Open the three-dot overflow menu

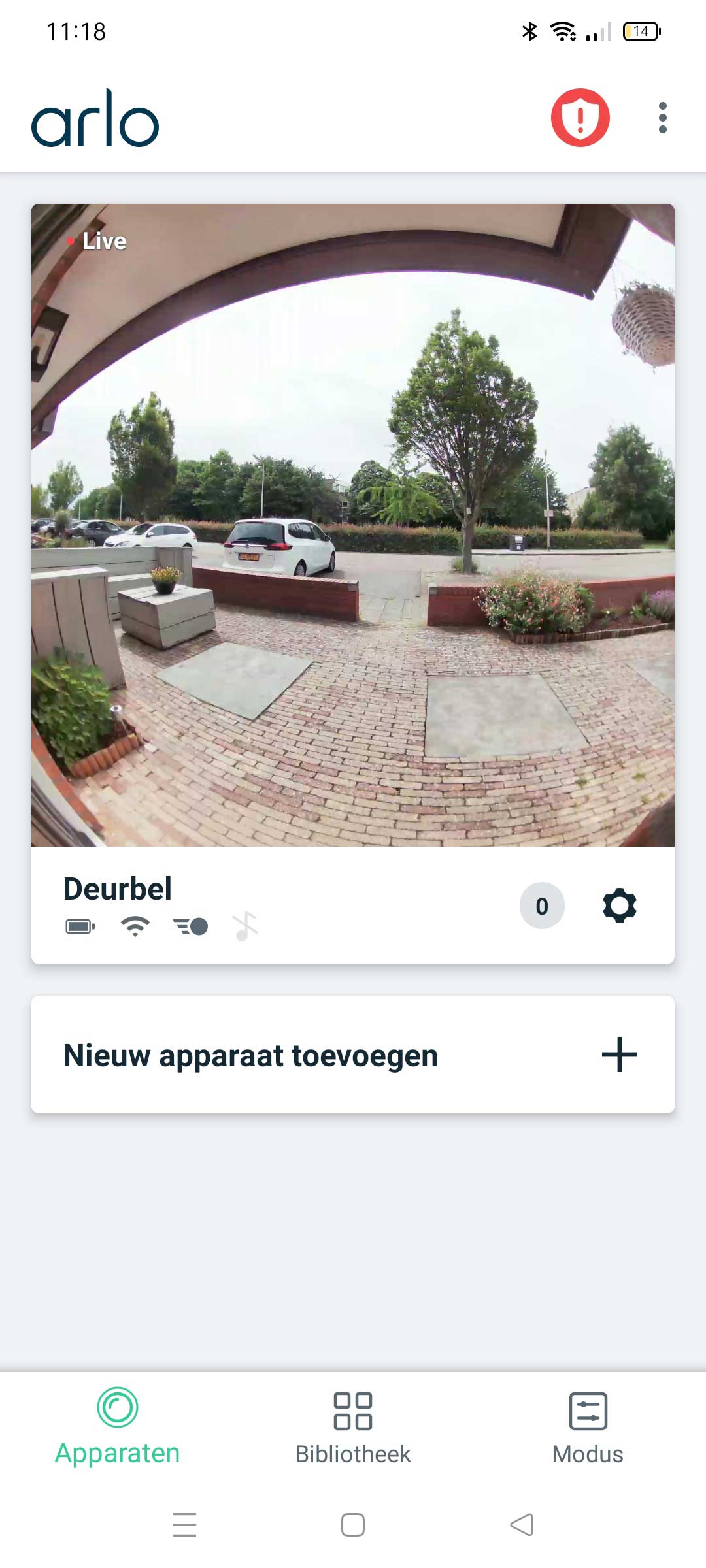point(662,118)
